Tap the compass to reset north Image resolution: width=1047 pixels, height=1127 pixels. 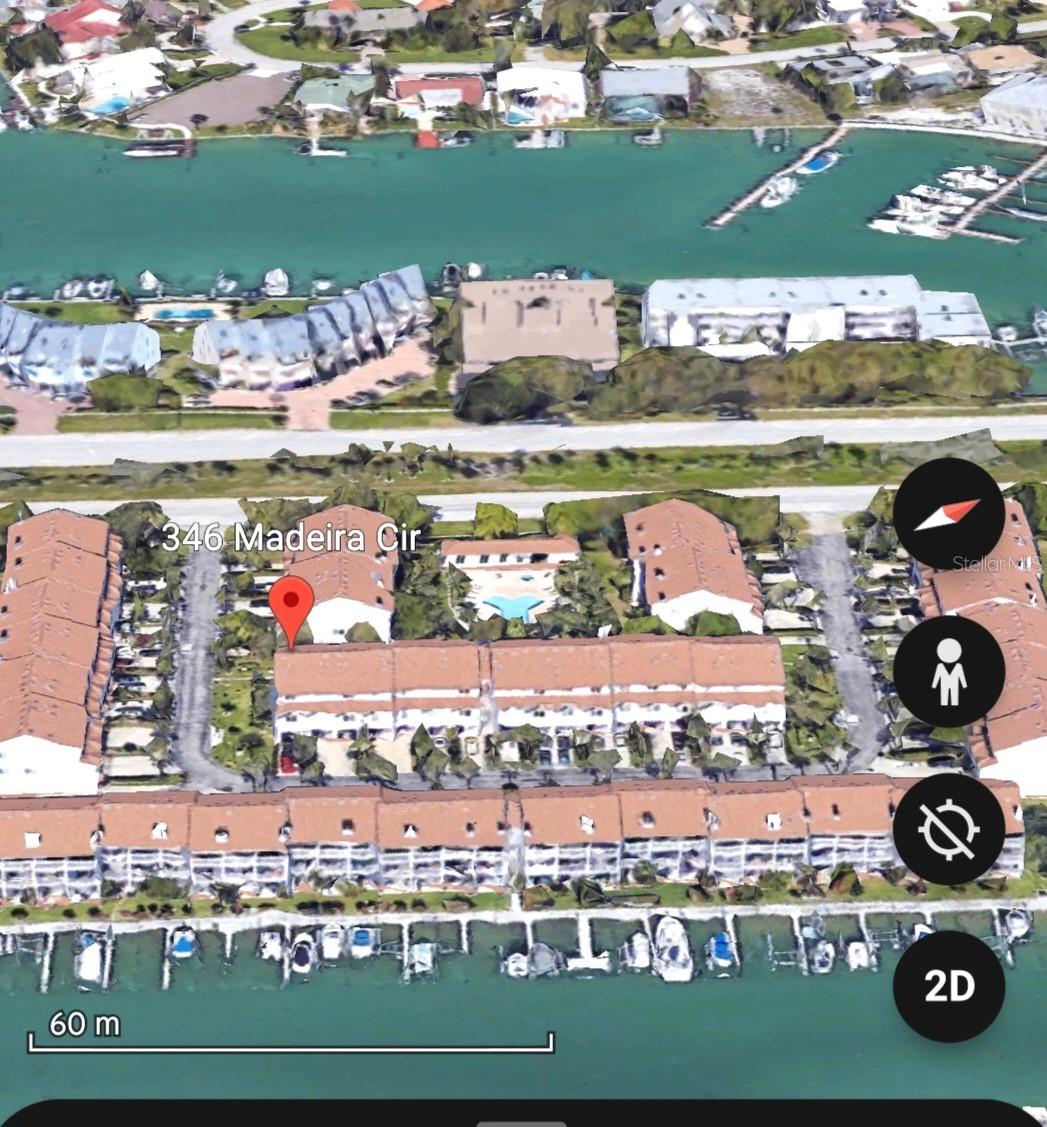click(948, 514)
